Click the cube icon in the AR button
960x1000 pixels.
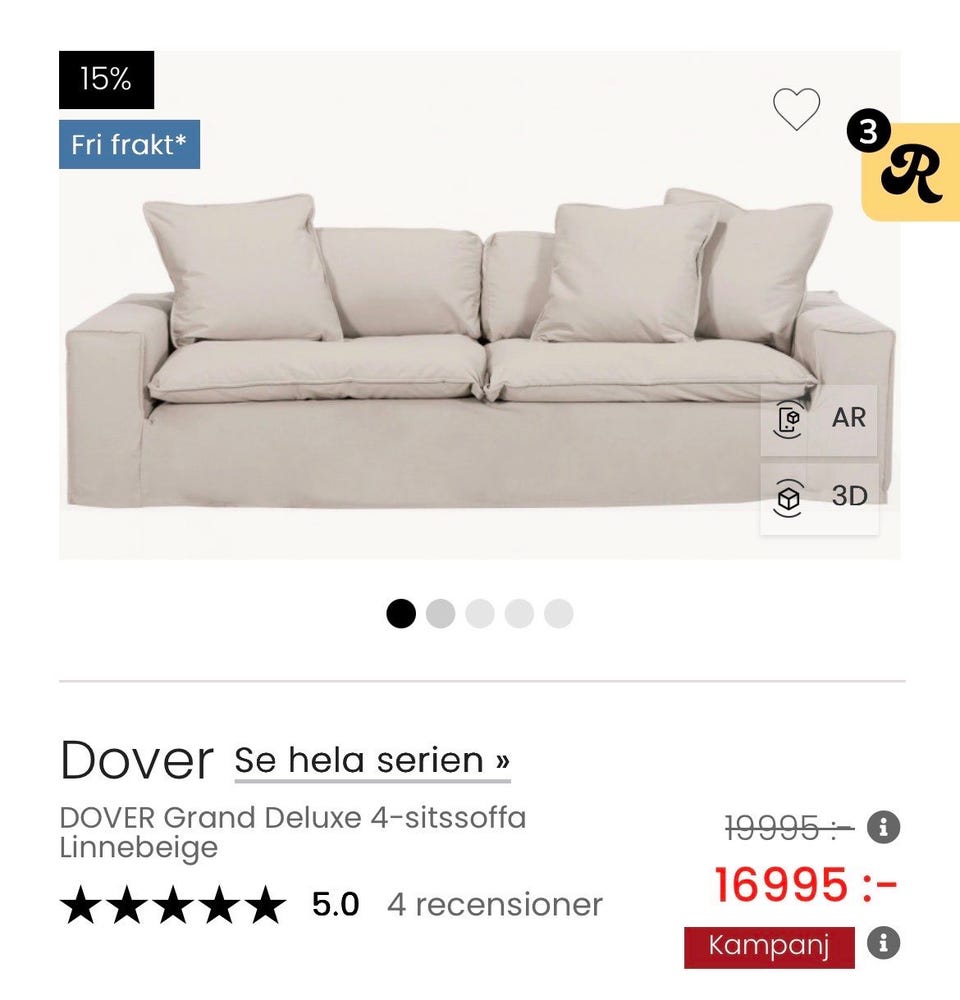pyautogui.click(x=789, y=419)
